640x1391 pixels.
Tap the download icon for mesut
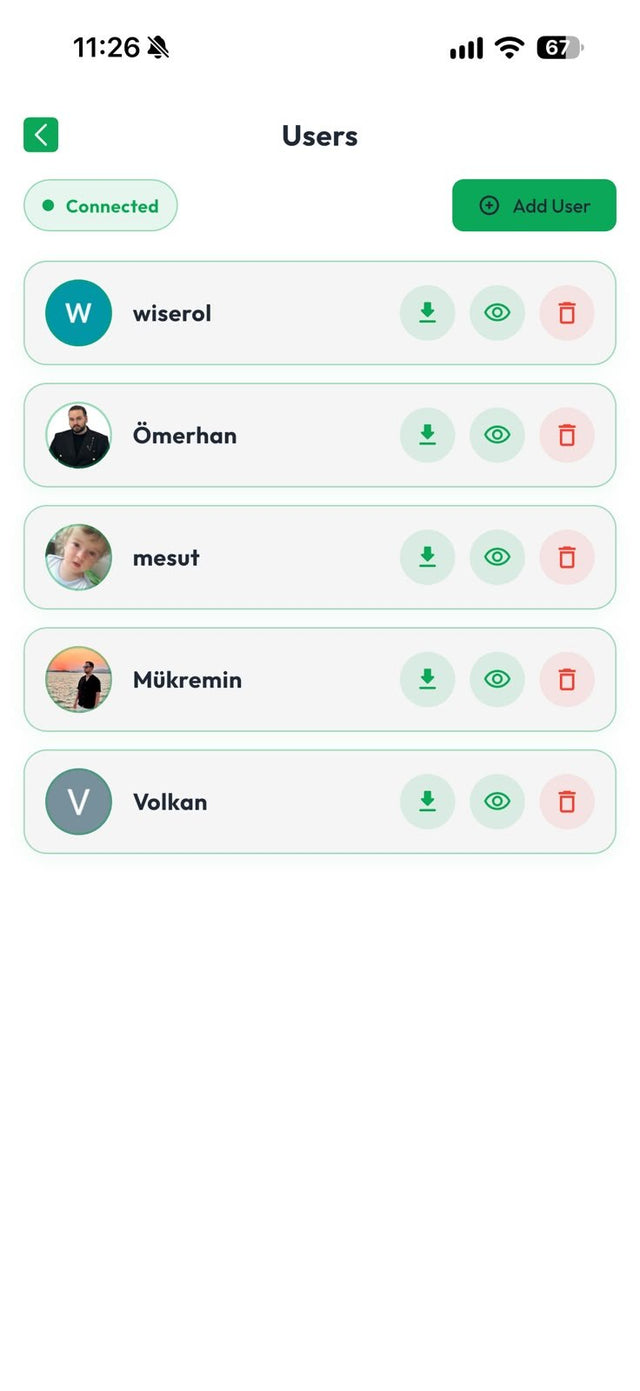coord(427,557)
